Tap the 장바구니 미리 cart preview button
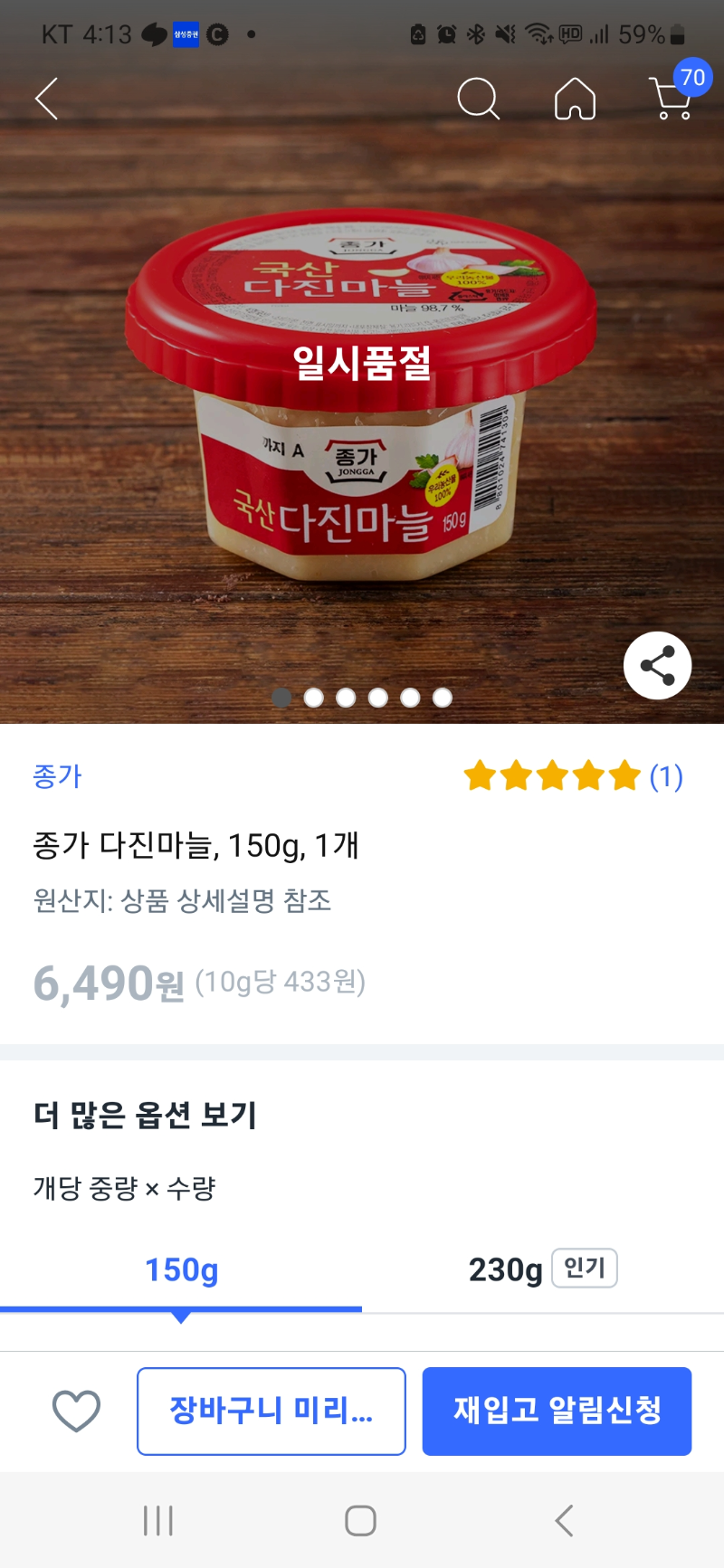The image size is (724, 1568). 271,1411
